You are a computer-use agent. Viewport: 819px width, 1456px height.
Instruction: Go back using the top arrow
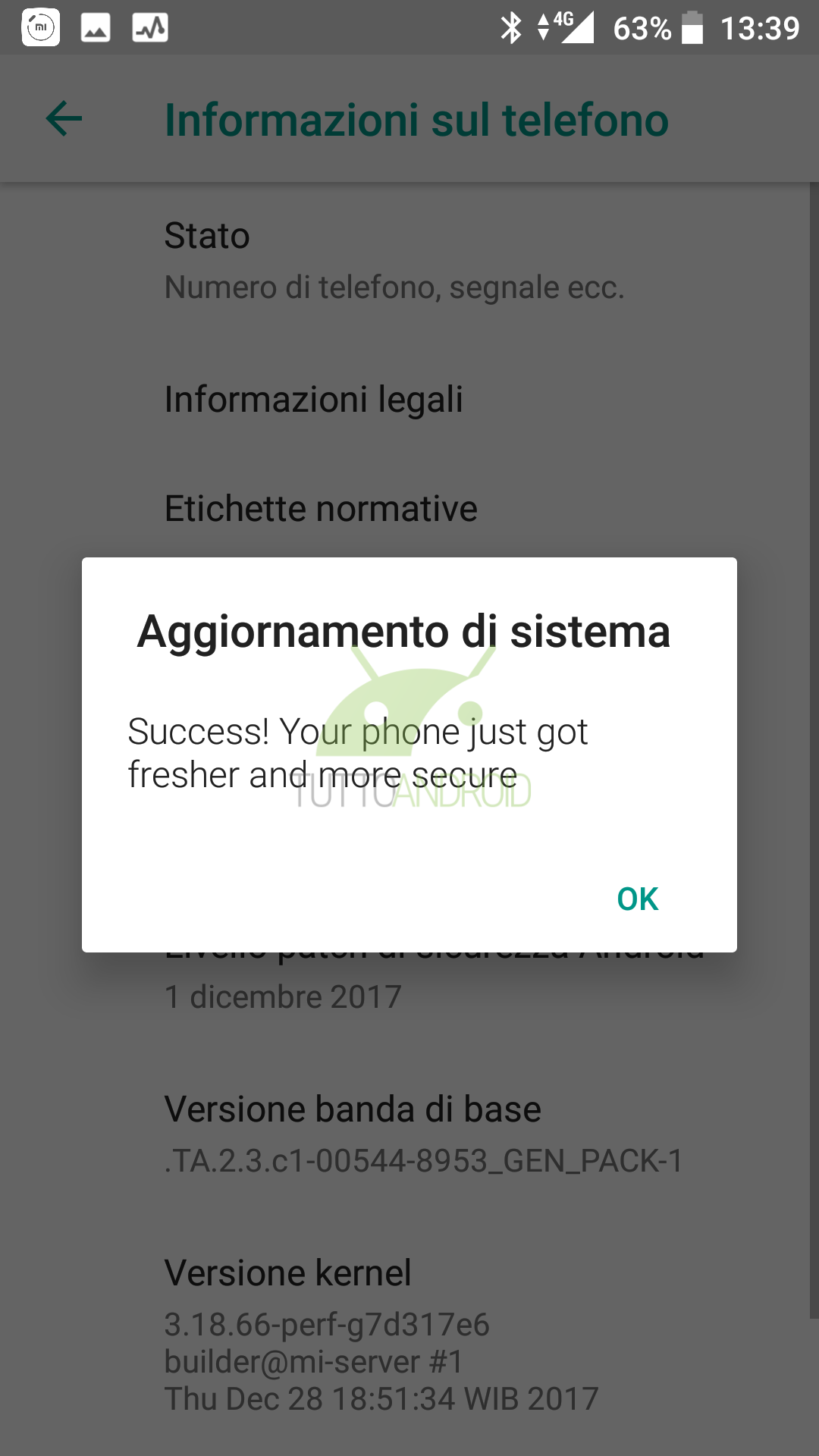pos(64,119)
